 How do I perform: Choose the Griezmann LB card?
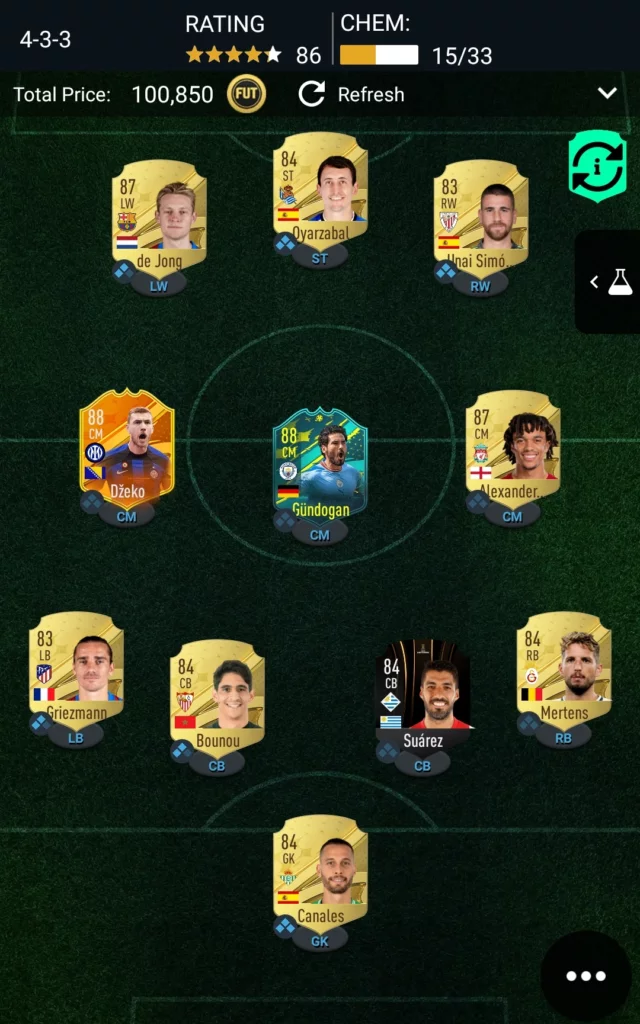[x=76, y=669]
